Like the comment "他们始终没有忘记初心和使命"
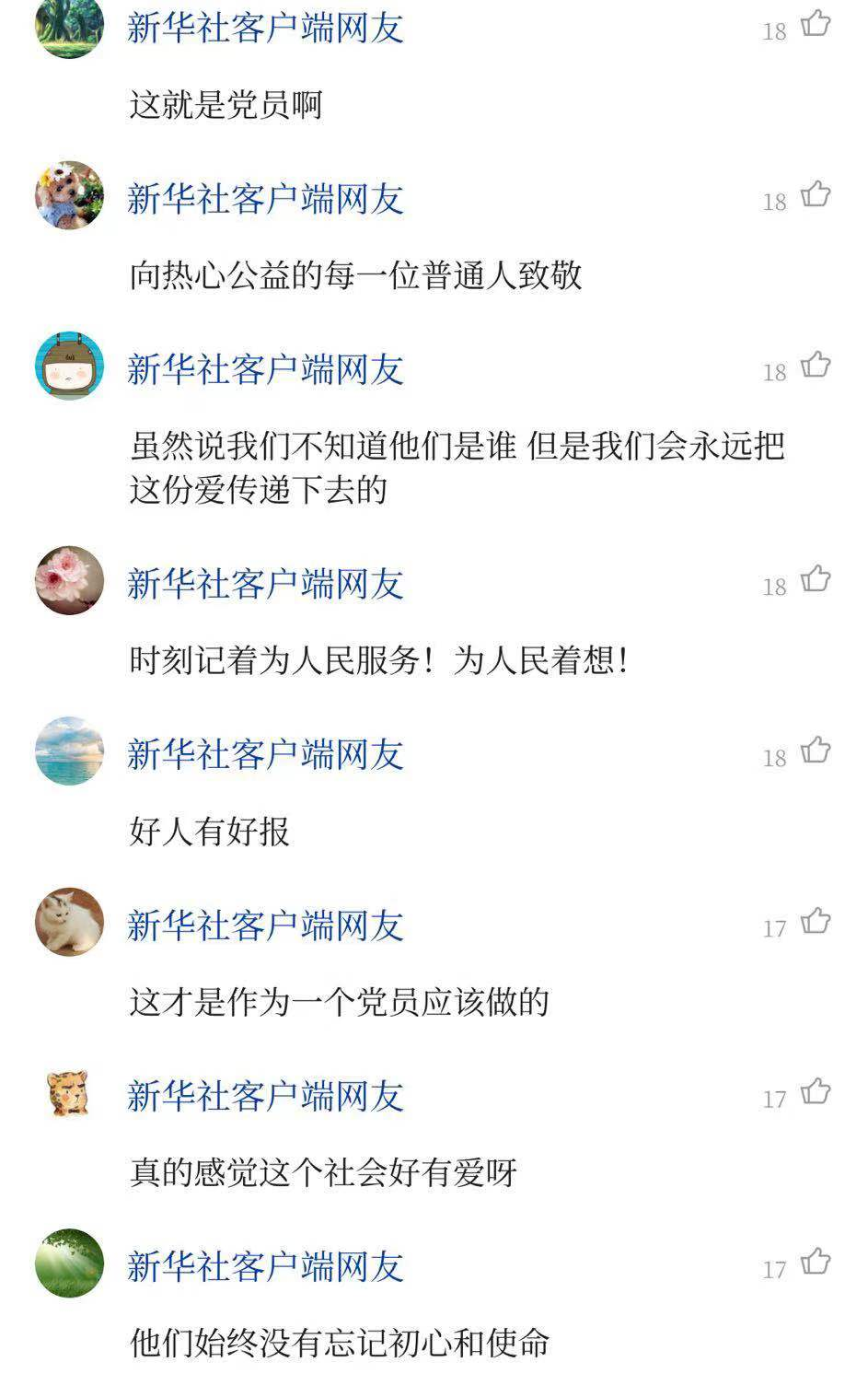868x1397 pixels. (816, 1262)
